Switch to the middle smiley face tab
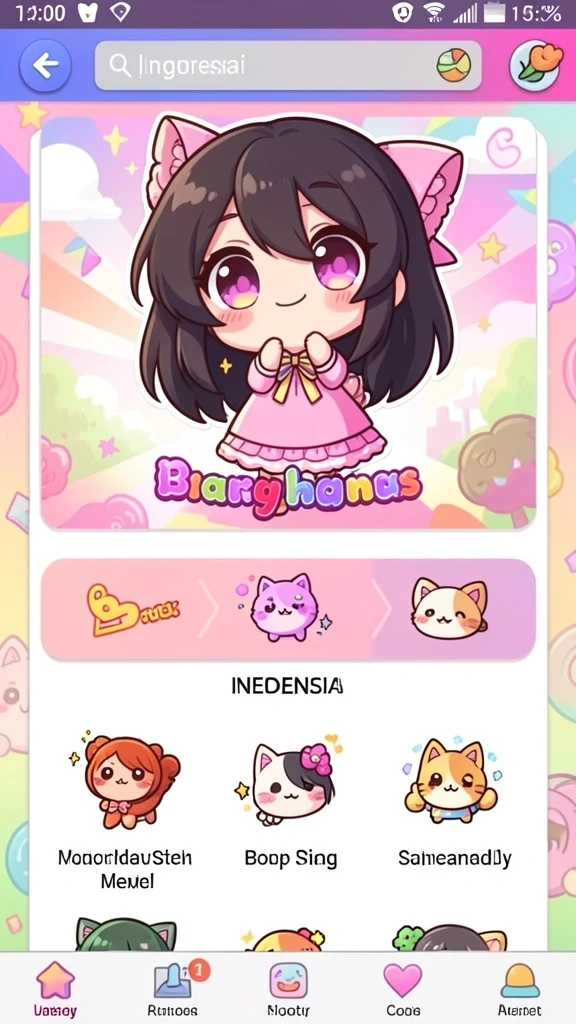The image size is (576, 1024). point(288,989)
